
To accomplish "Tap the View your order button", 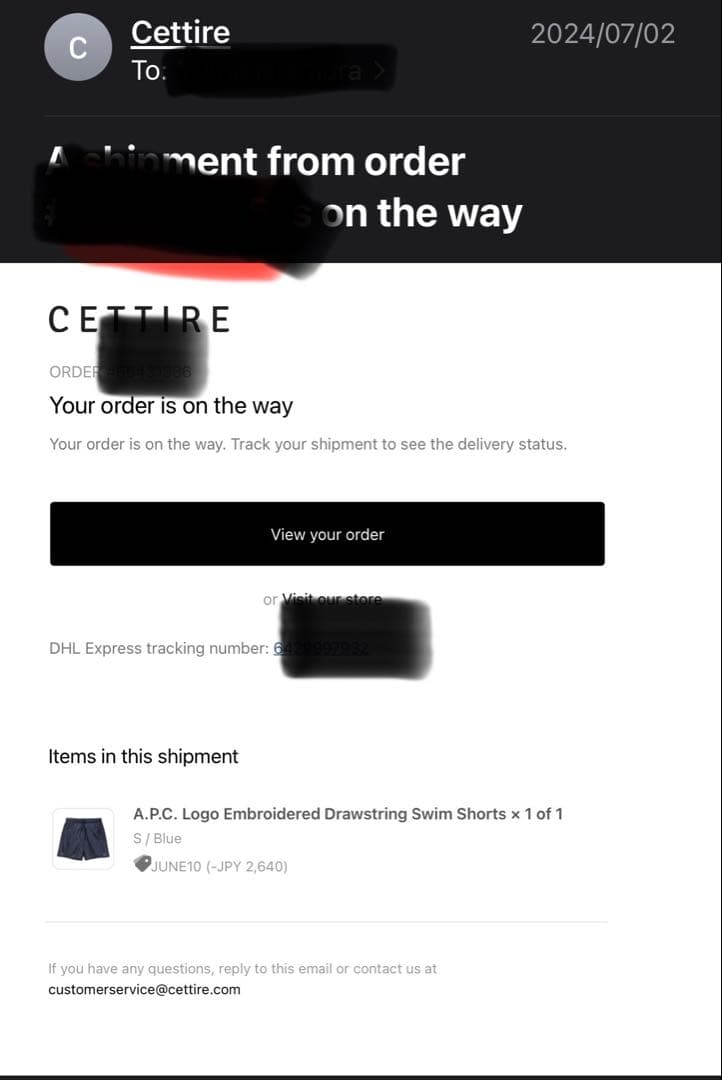I will pos(327,534).
